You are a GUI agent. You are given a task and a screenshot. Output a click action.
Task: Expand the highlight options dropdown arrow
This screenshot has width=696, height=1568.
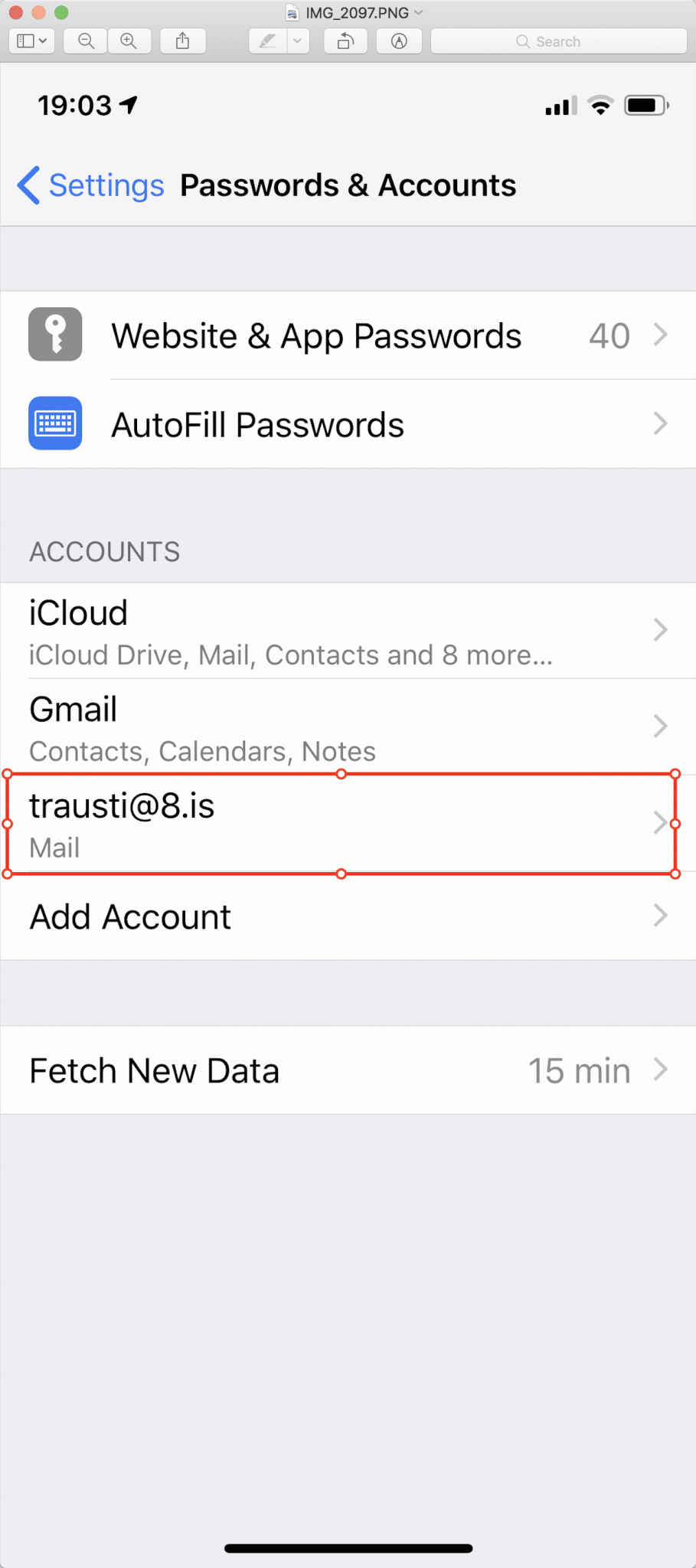pyautogui.click(x=298, y=41)
